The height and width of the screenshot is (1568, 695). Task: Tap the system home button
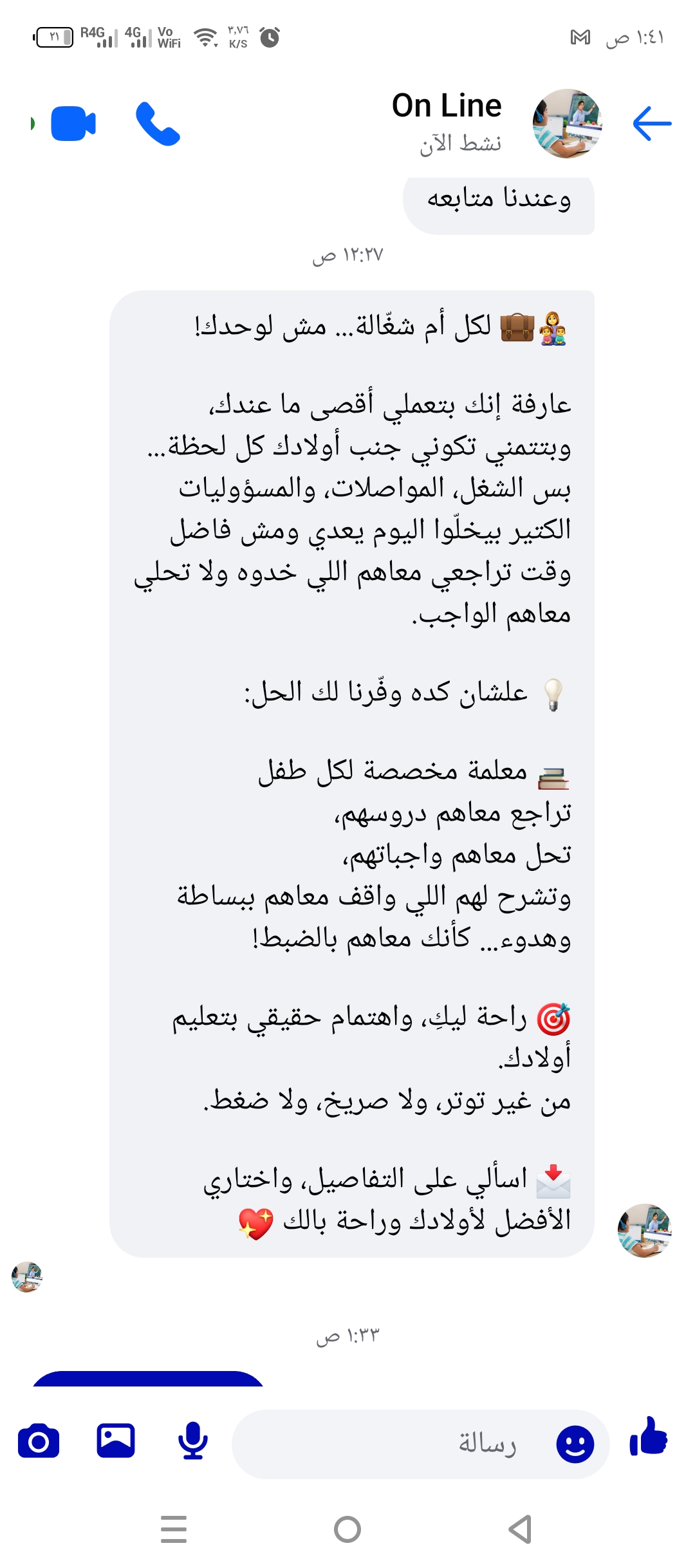(x=347, y=1529)
